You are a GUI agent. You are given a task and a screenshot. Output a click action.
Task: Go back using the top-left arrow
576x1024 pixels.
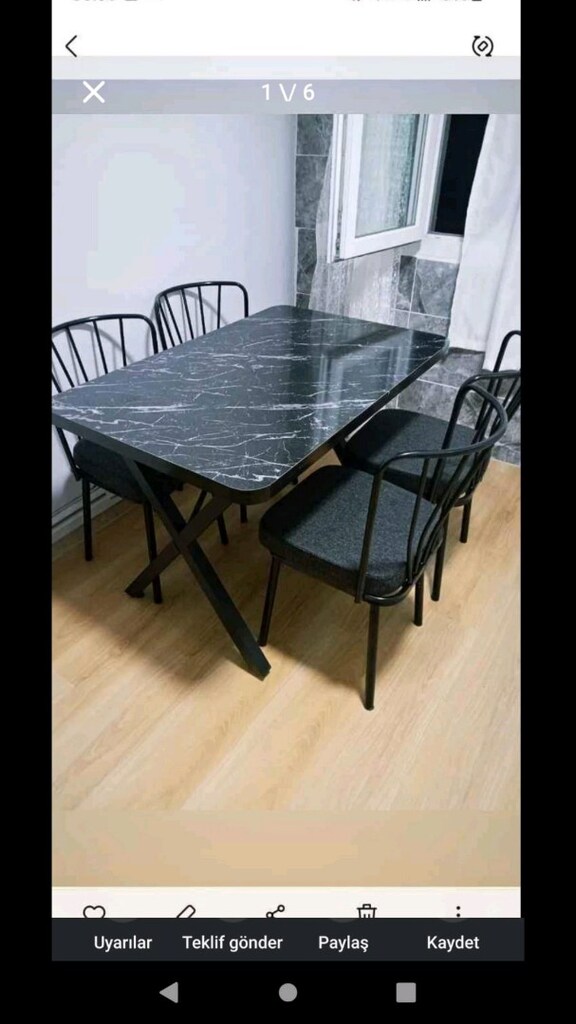click(x=71, y=46)
